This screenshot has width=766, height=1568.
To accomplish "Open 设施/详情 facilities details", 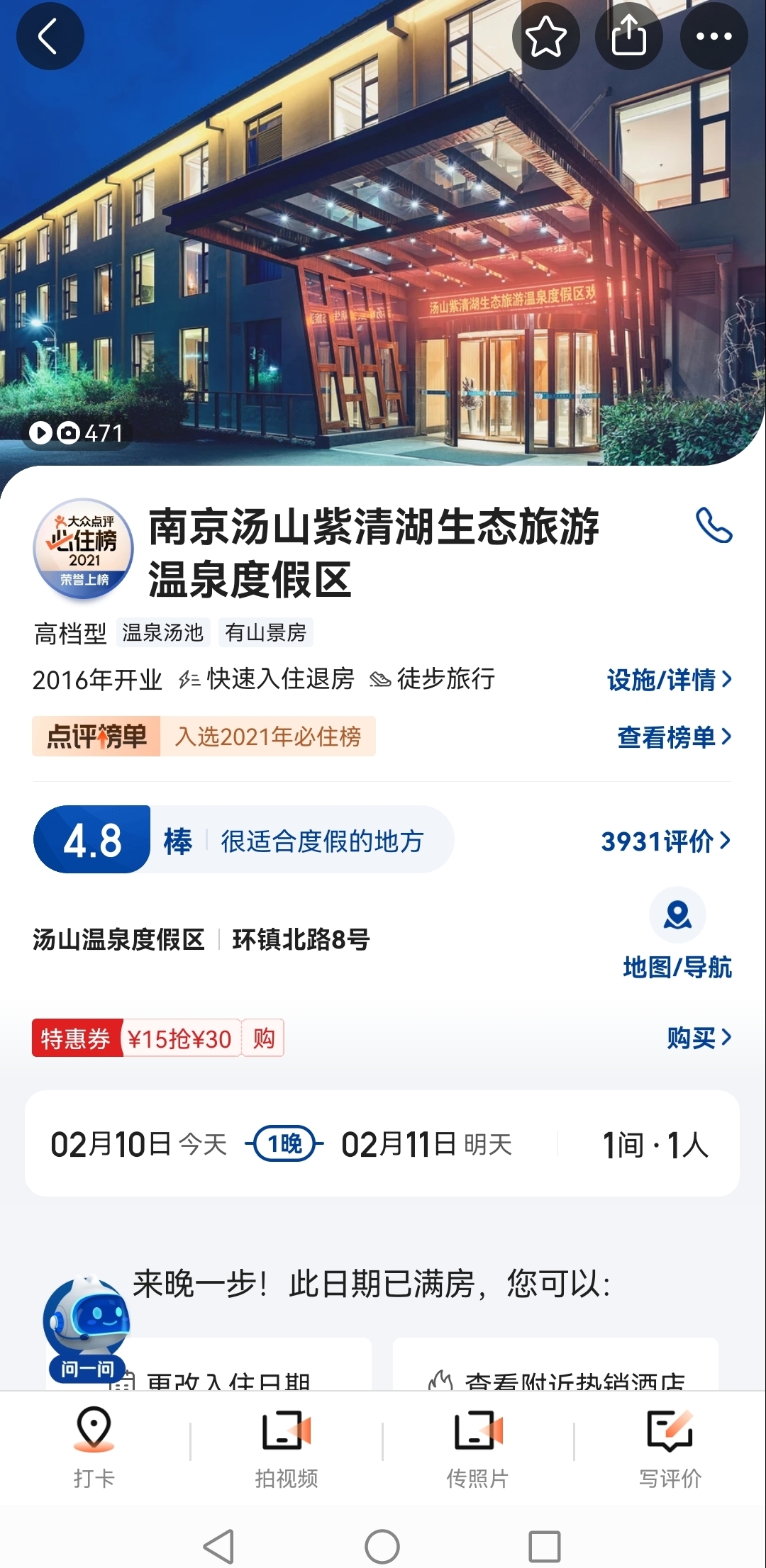I will pos(669,680).
